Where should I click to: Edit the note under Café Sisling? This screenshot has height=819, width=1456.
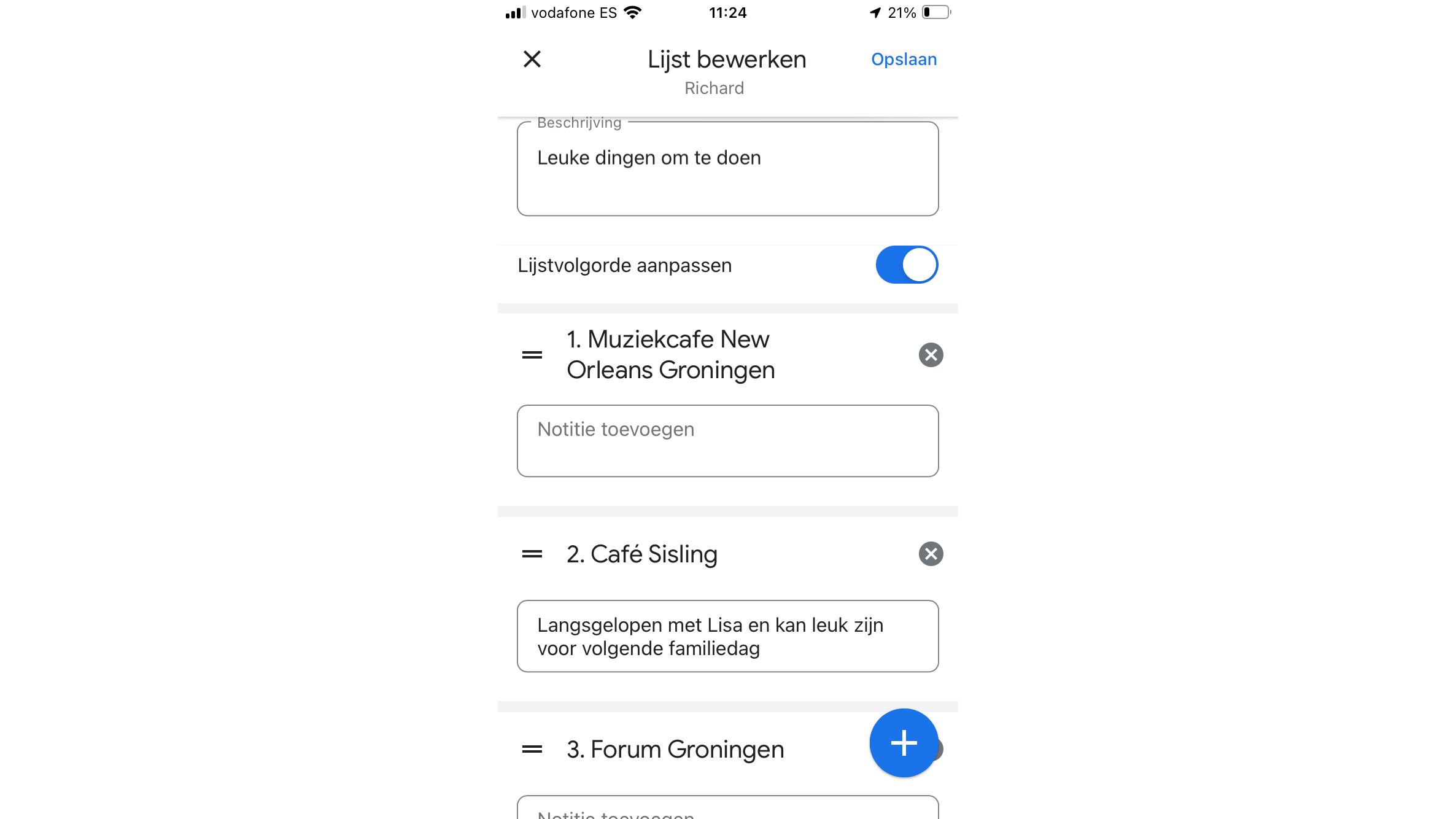pyautogui.click(x=727, y=636)
